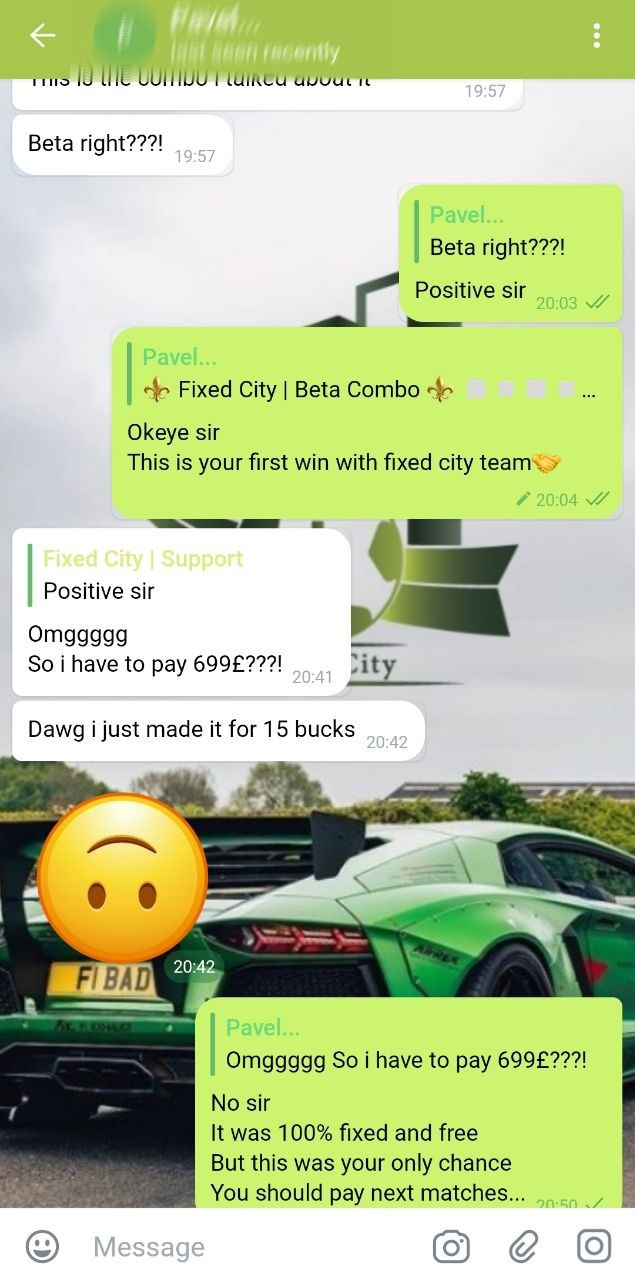Jump to quoted 'Omggggg So i have to pay' message
Image resolution: width=635 pixels, height=1280 pixels.
click(405, 1044)
